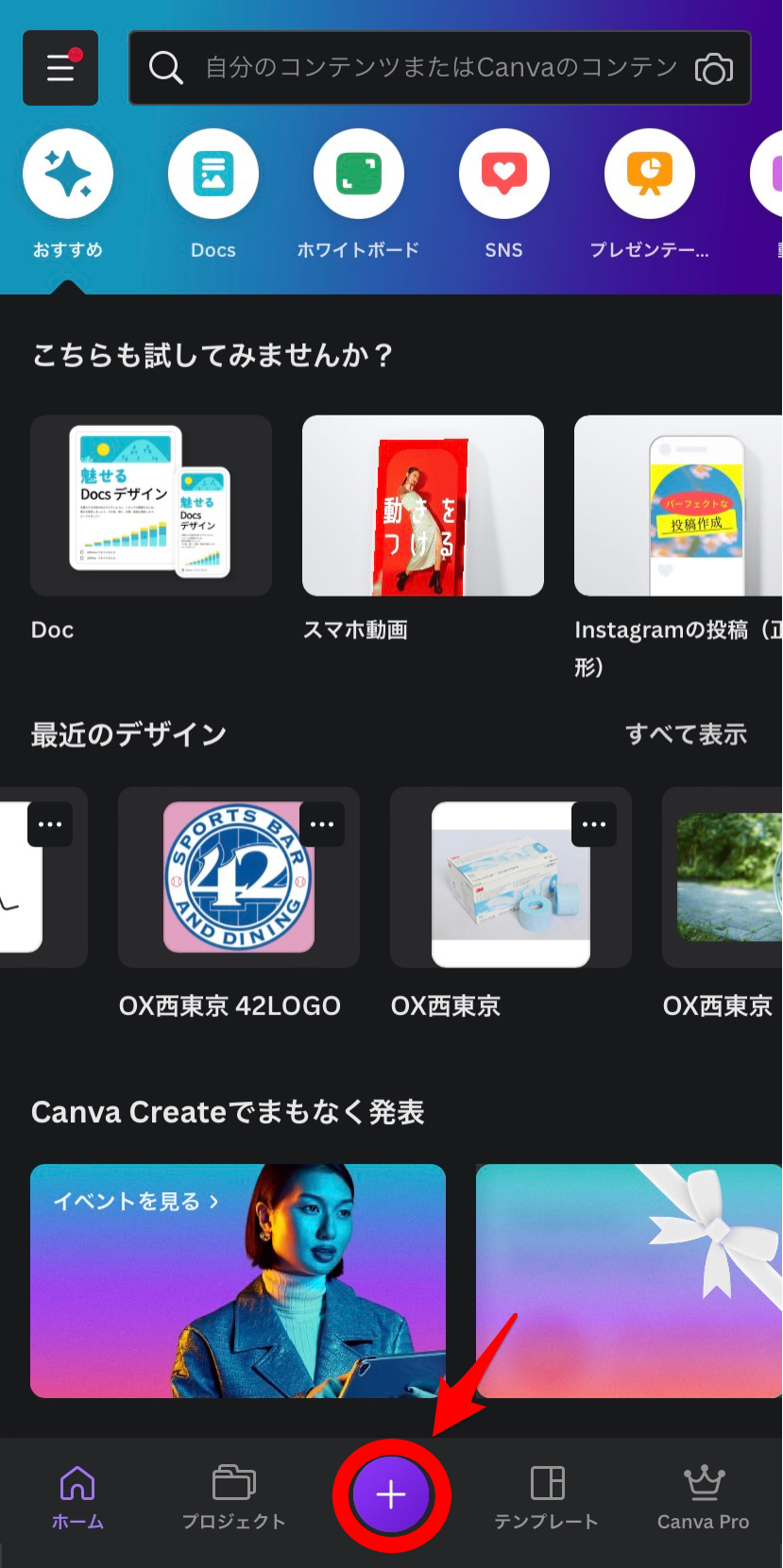Image resolution: width=783 pixels, height=1568 pixels.
Task: Open the スマホ動画 suggestion card
Action: click(423, 507)
